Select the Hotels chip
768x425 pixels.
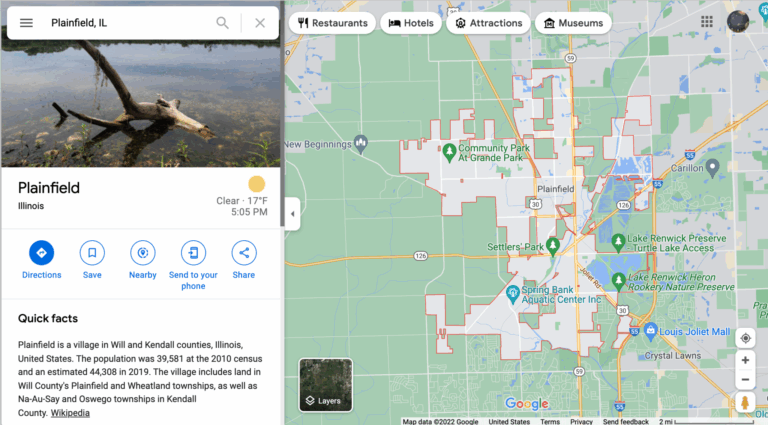[410, 23]
